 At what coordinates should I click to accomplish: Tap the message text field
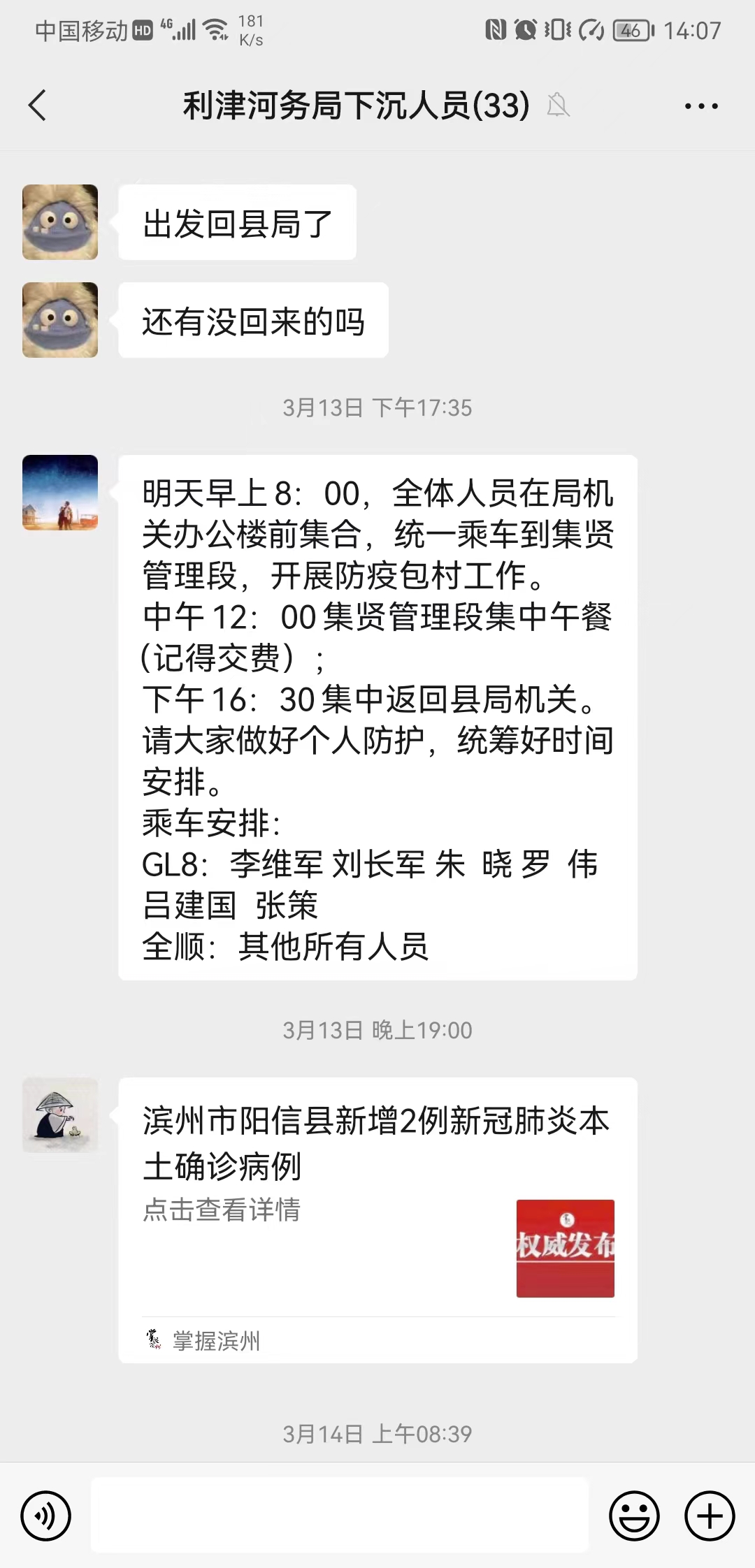340,1515
